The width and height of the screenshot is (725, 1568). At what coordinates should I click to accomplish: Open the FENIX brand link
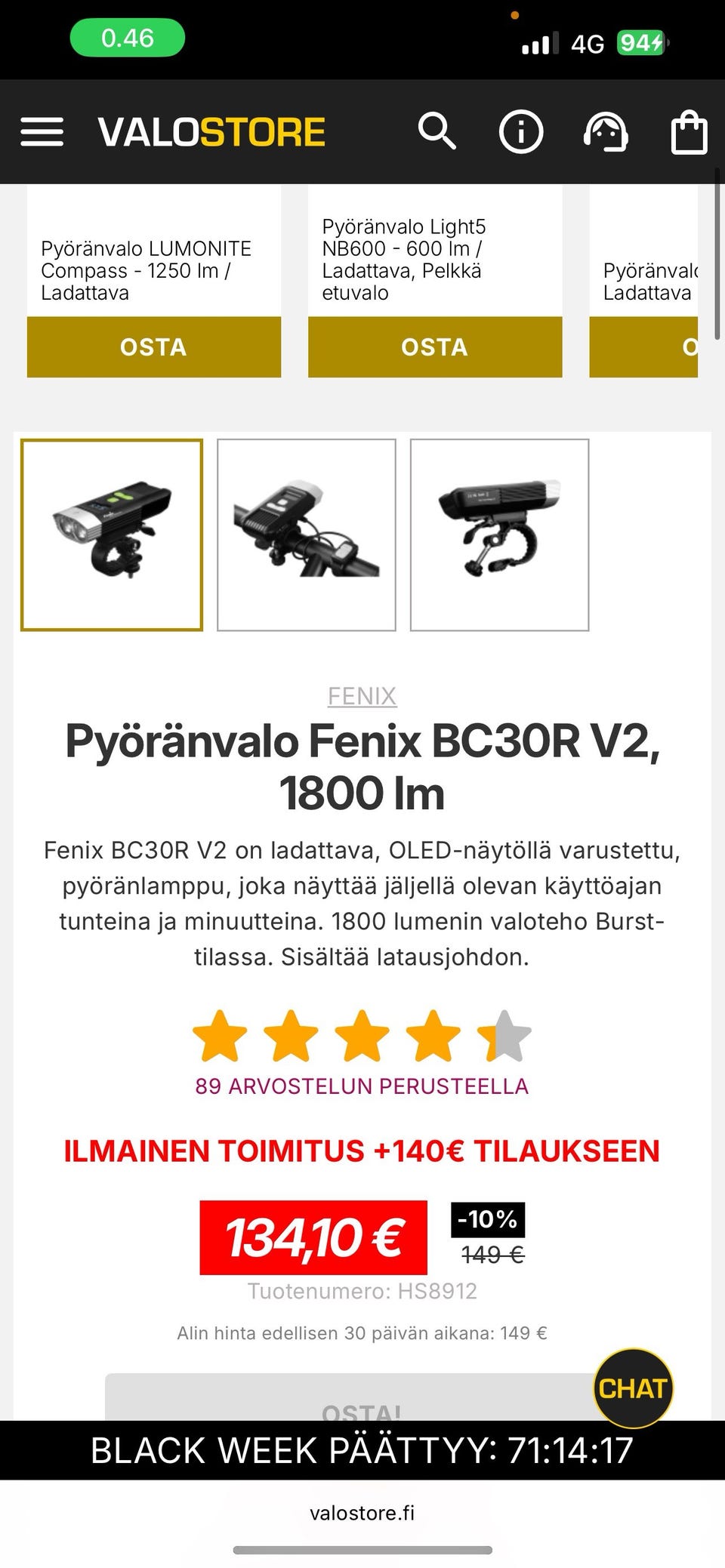click(x=362, y=695)
